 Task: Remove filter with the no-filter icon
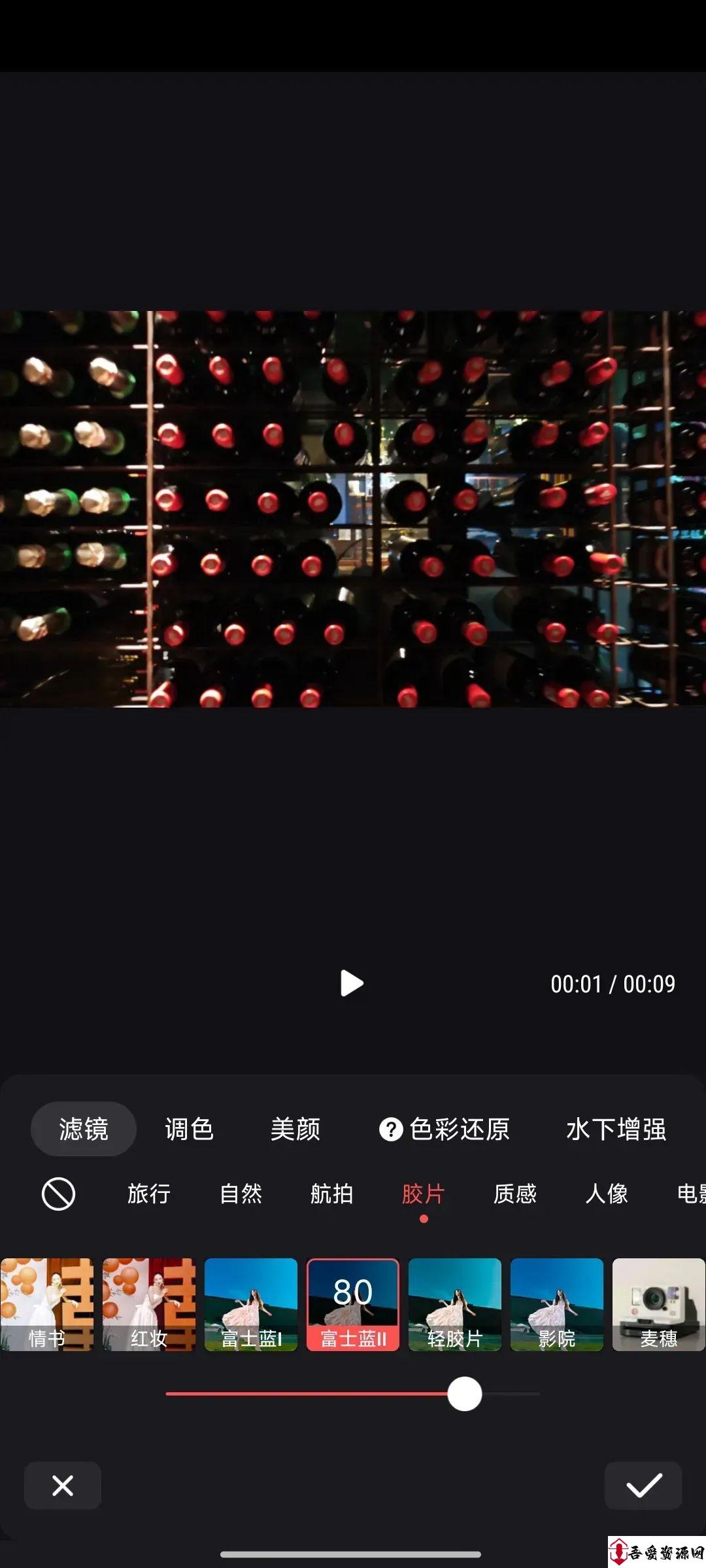coord(58,1194)
